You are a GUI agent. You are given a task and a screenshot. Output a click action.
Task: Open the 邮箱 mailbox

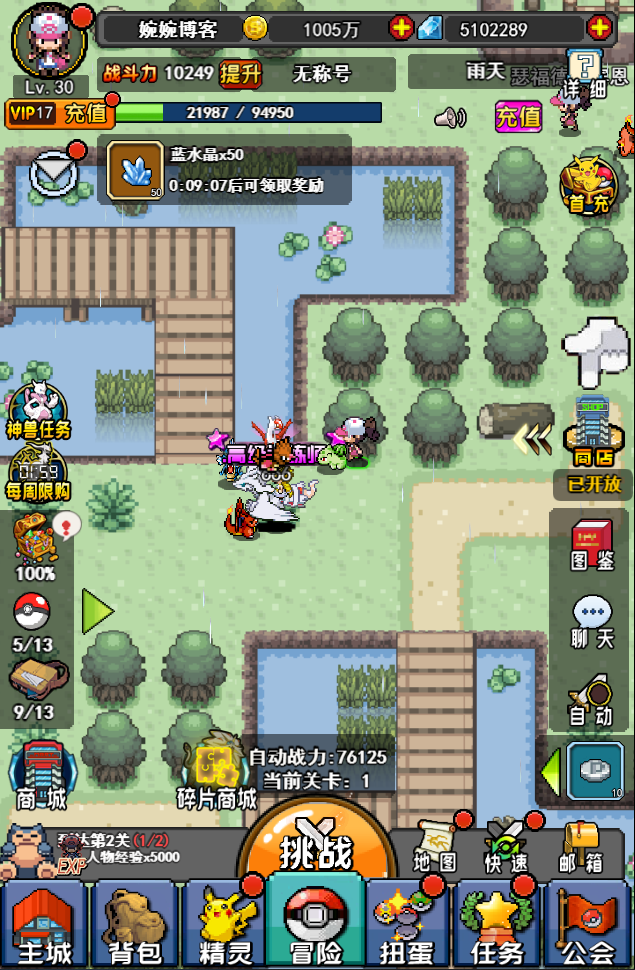[x=581, y=846]
